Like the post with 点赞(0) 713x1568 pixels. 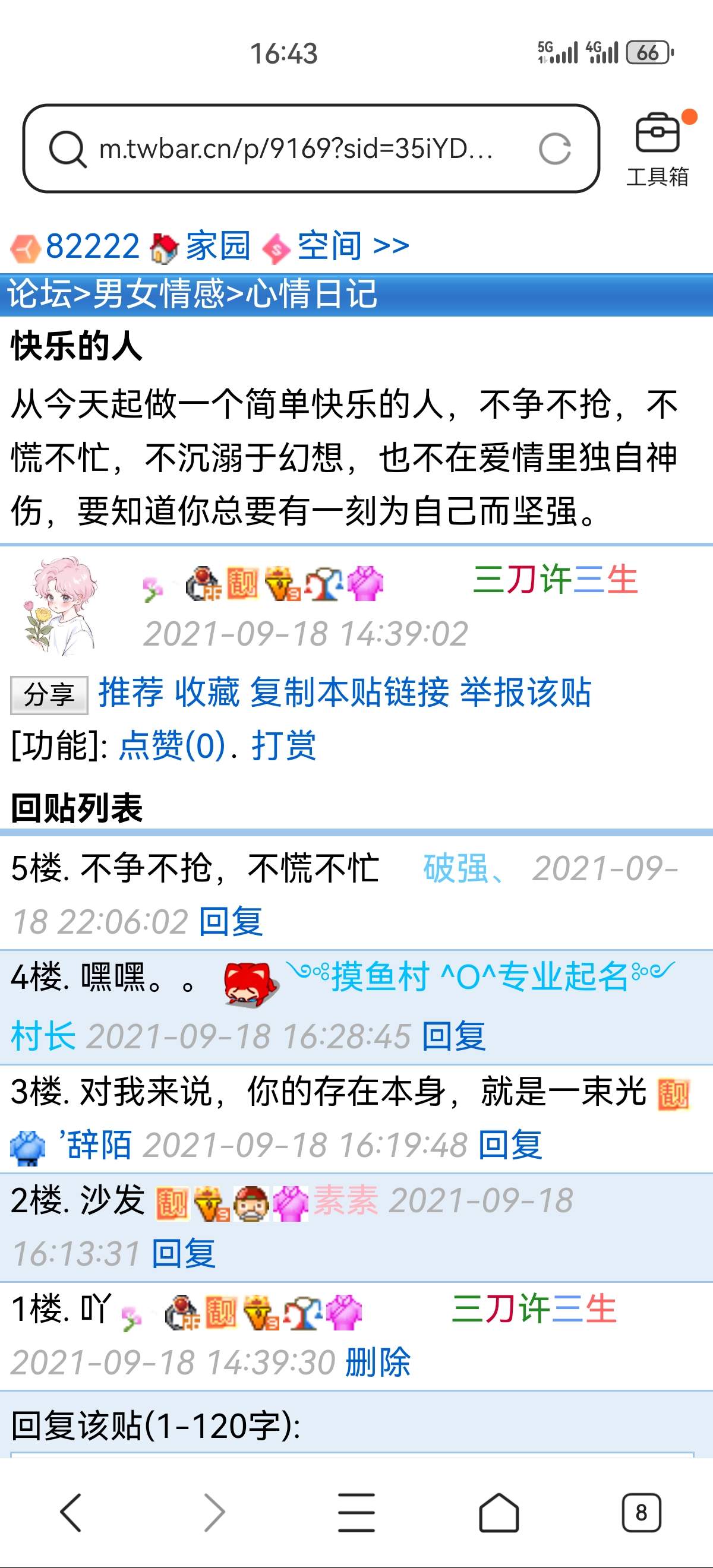click(172, 745)
